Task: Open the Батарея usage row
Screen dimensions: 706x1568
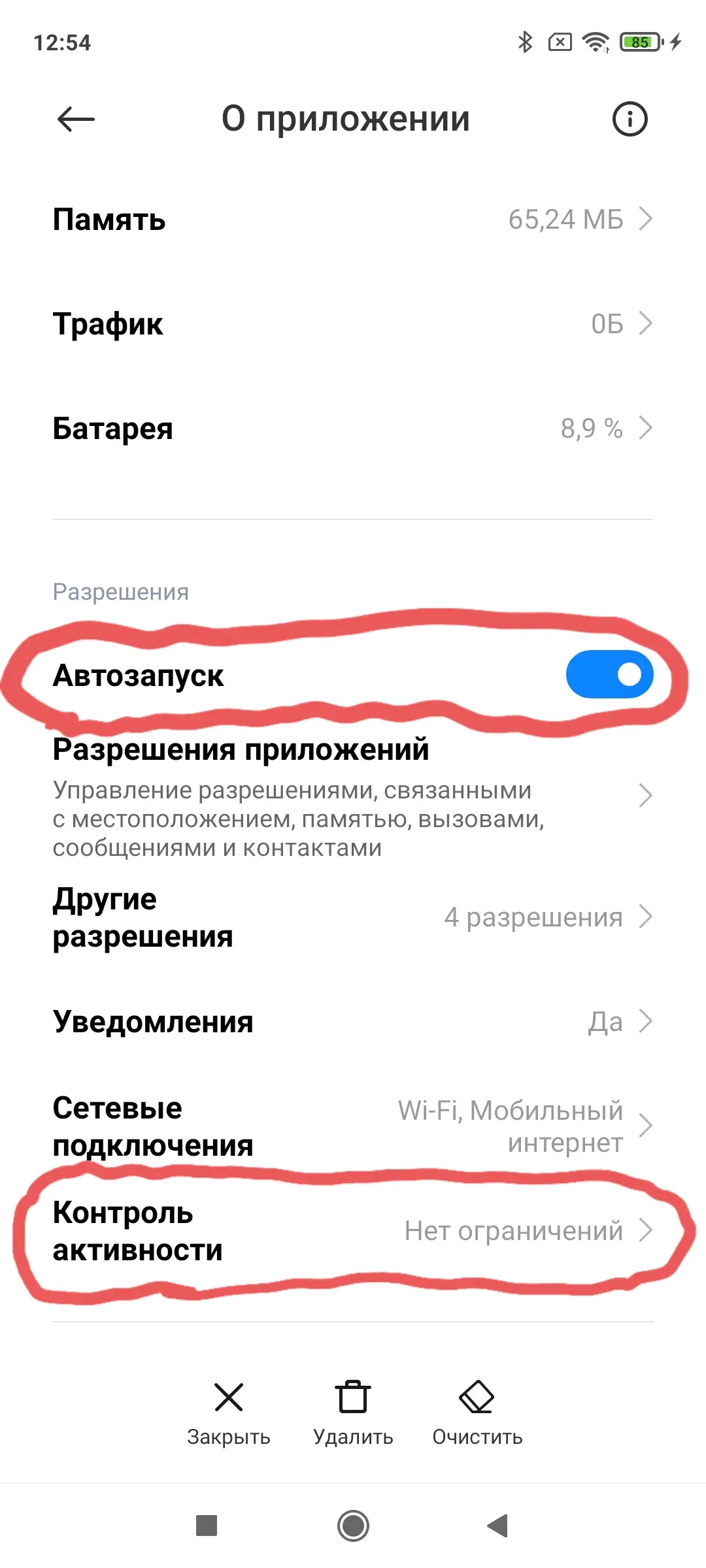Action: tap(353, 428)
